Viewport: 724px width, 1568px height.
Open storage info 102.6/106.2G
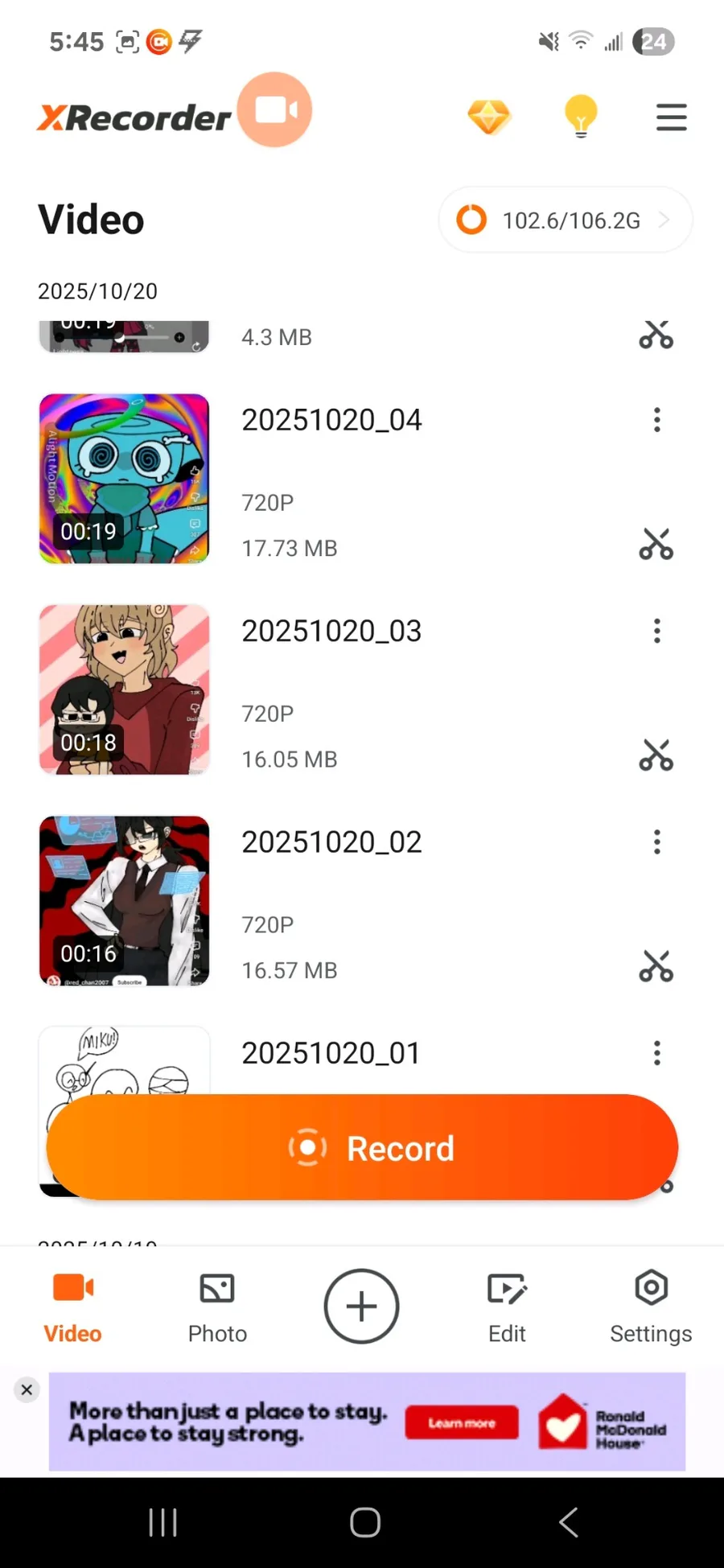(565, 220)
